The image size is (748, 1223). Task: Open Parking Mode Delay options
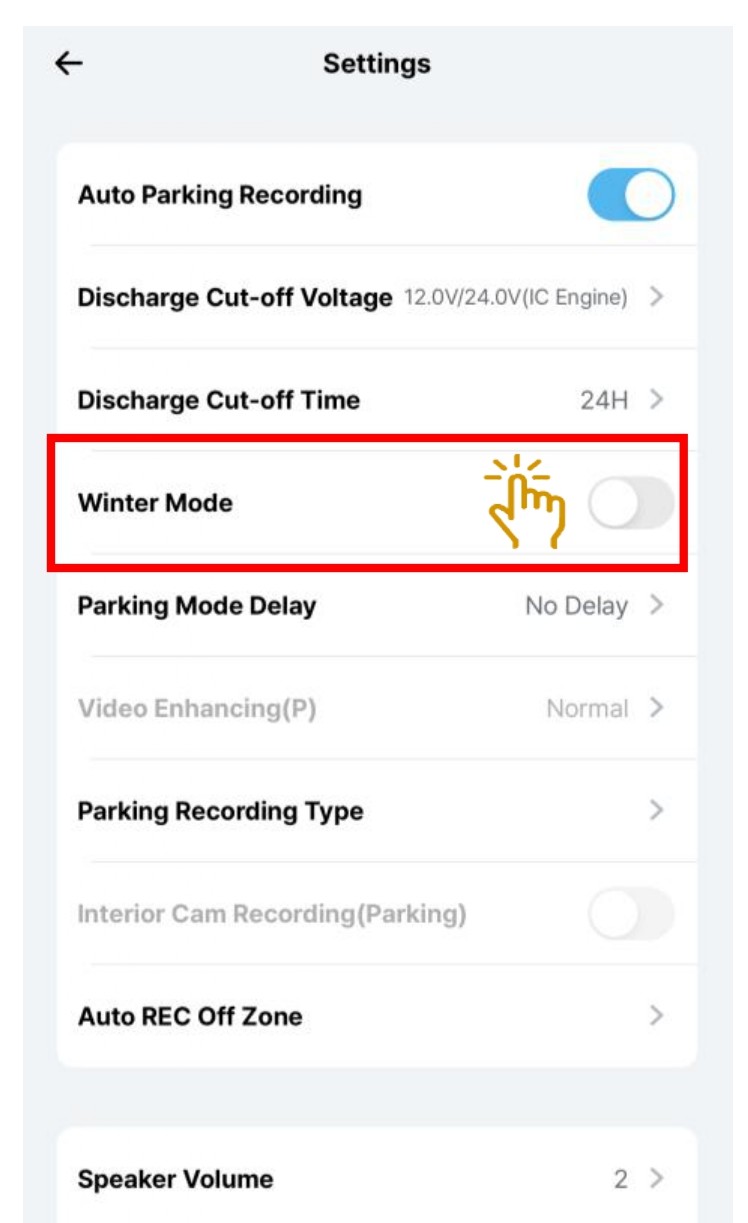pos(376,606)
